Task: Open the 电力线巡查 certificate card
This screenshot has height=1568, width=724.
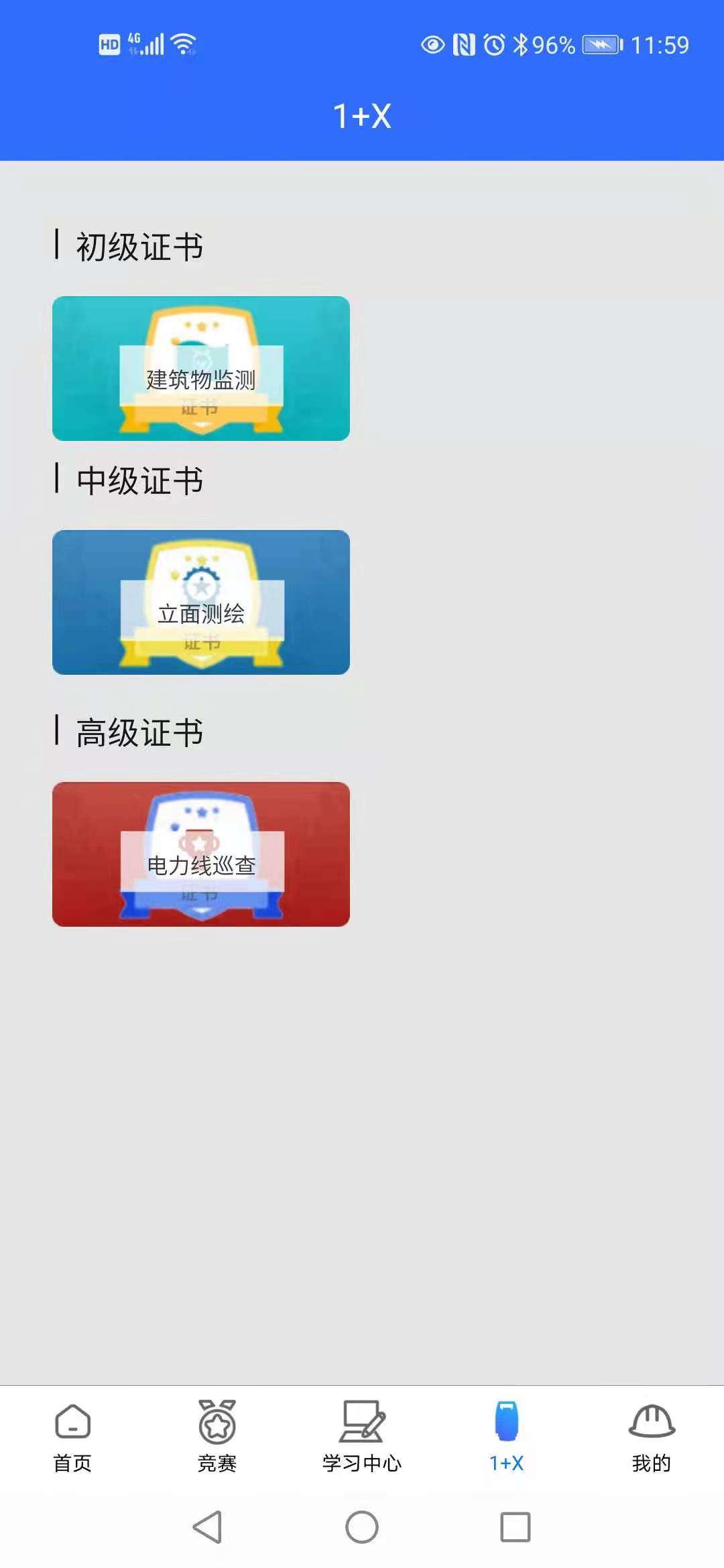Action: [201, 854]
